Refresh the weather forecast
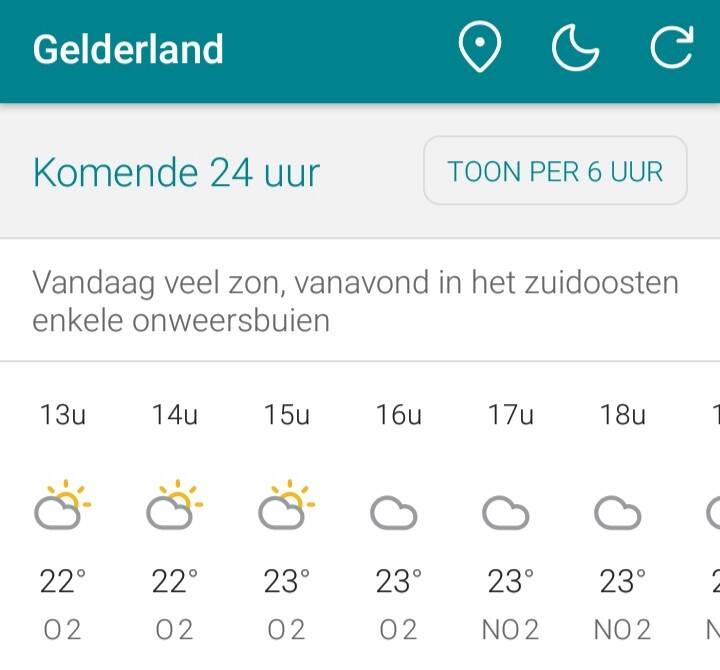 [x=672, y=49]
